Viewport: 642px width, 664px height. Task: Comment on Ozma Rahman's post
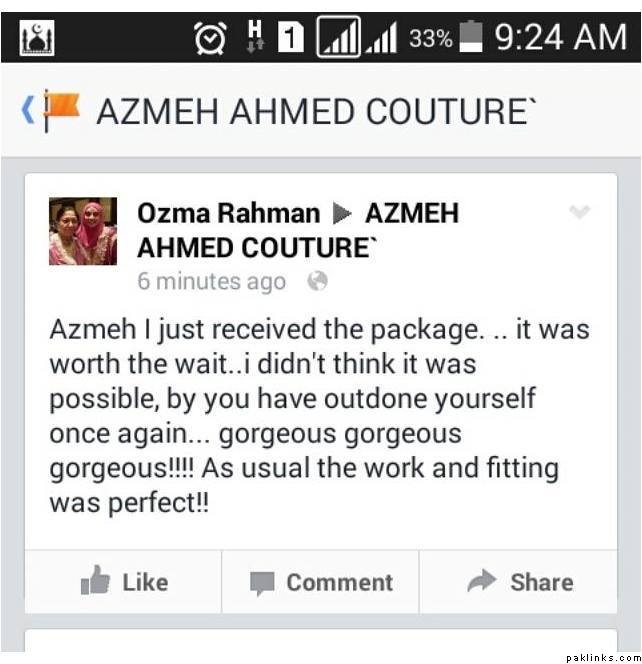(321, 582)
